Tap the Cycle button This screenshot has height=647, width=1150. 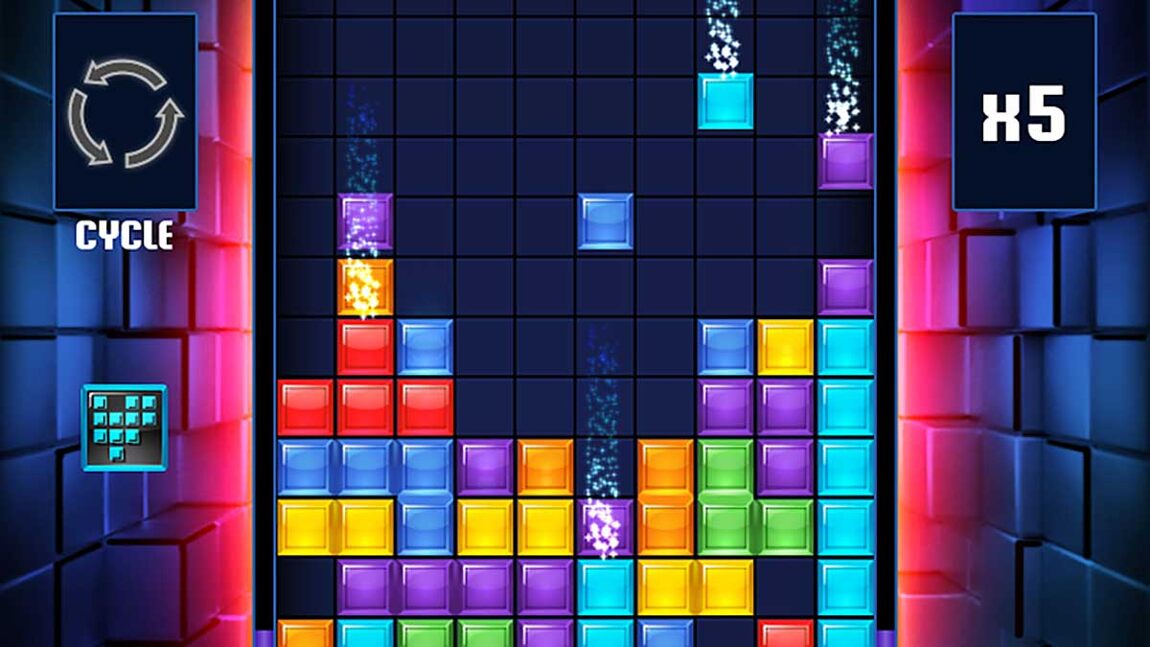tap(125, 112)
